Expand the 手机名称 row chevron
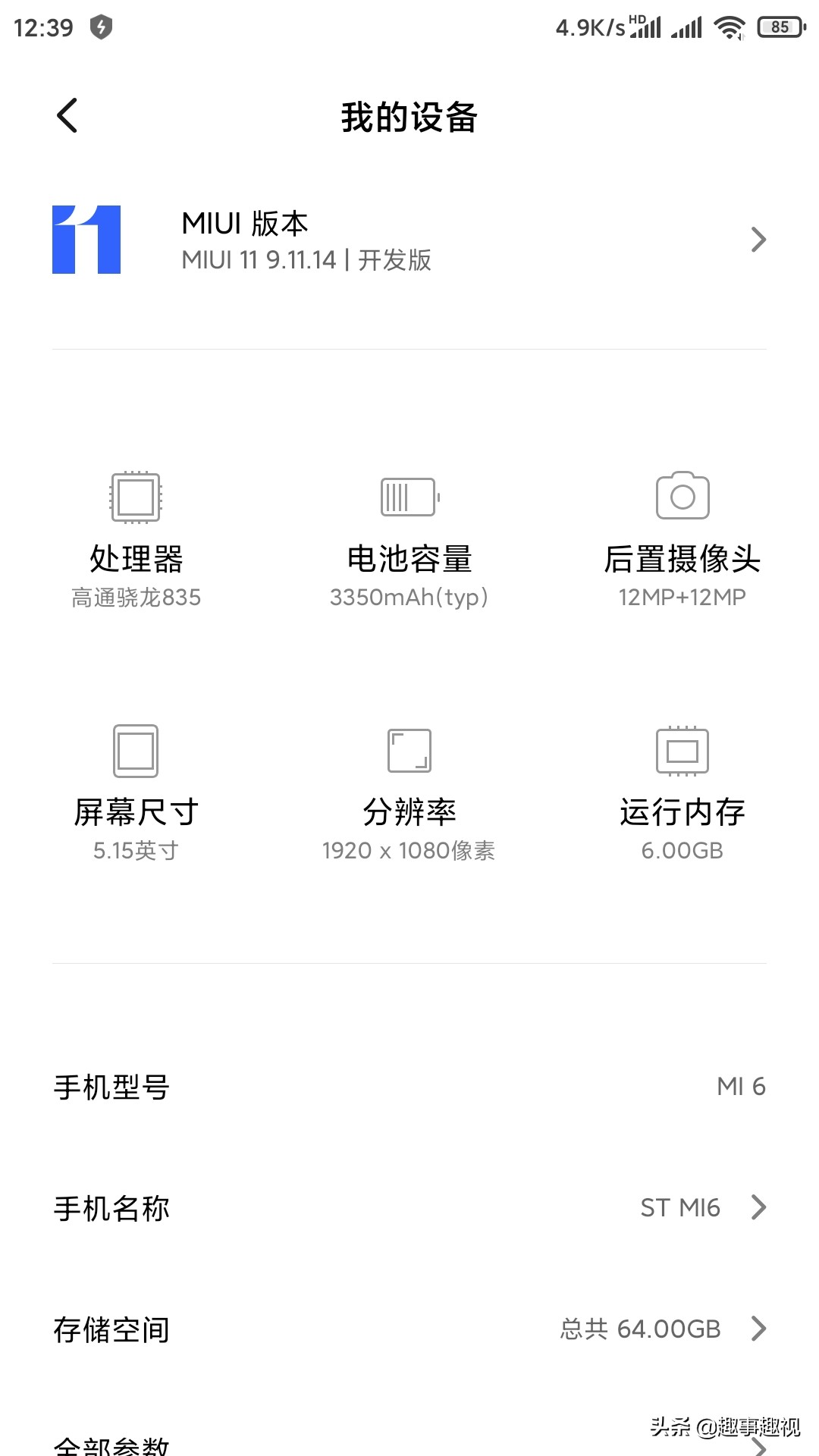 [758, 1207]
